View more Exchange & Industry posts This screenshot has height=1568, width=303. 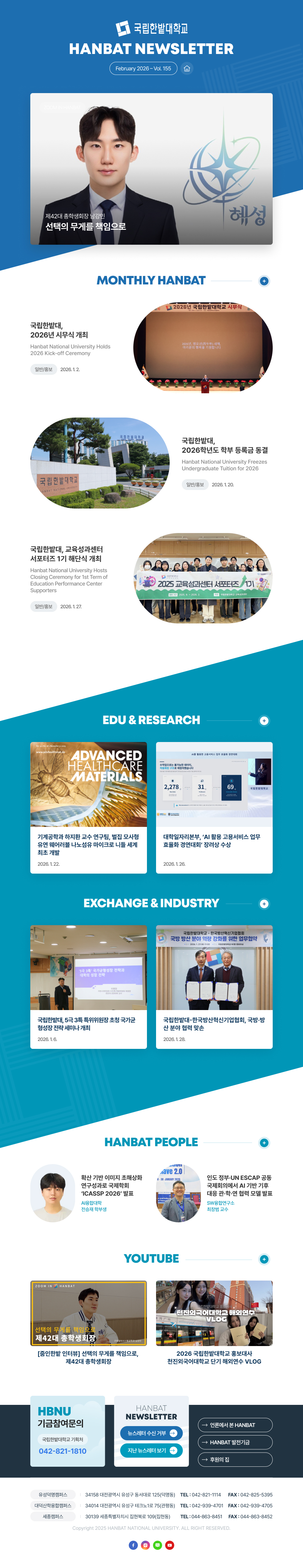tap(264, 903)
